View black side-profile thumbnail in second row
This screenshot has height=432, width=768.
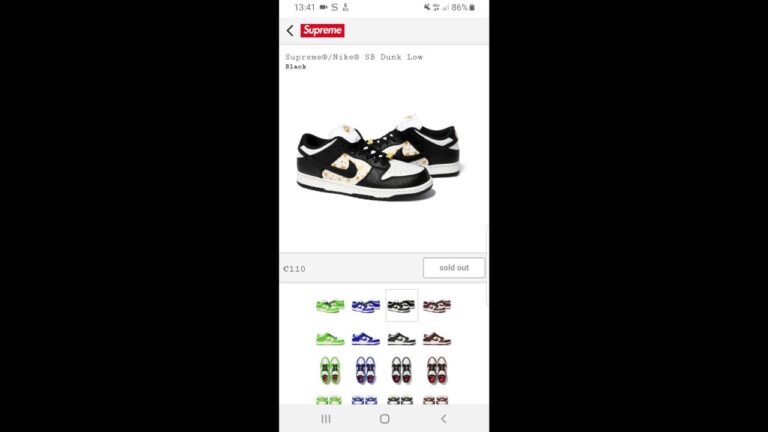click(402, 339)
